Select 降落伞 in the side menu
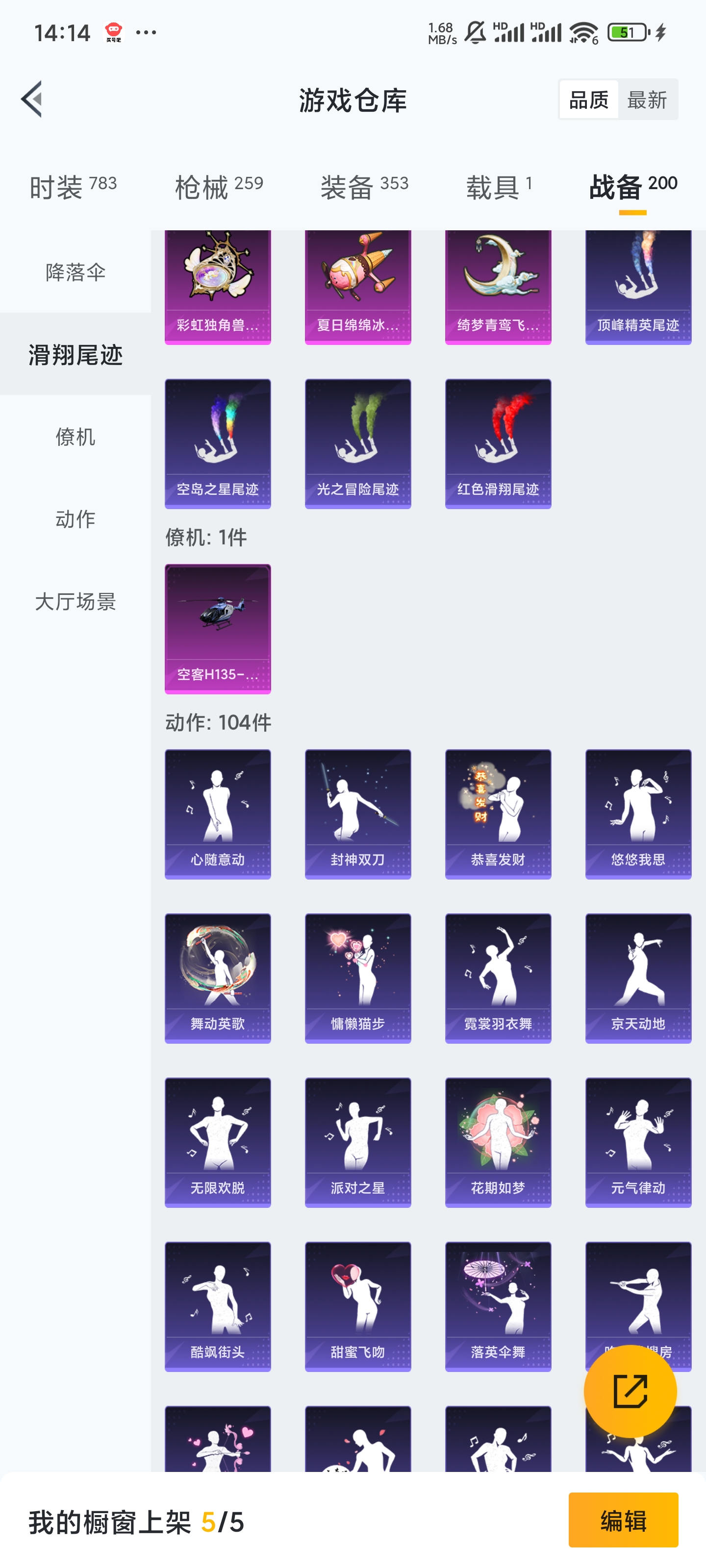 76,272
